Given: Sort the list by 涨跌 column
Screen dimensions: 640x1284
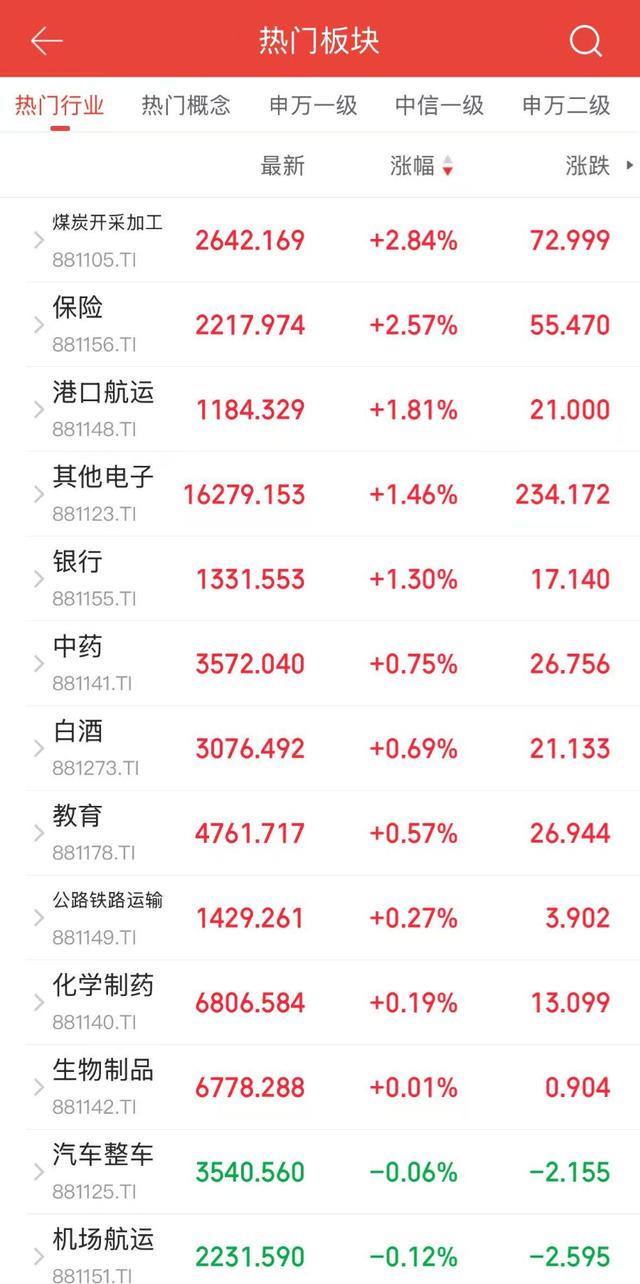Looking at the screenshot, I should pyautogui.click(x=588, y=166).
